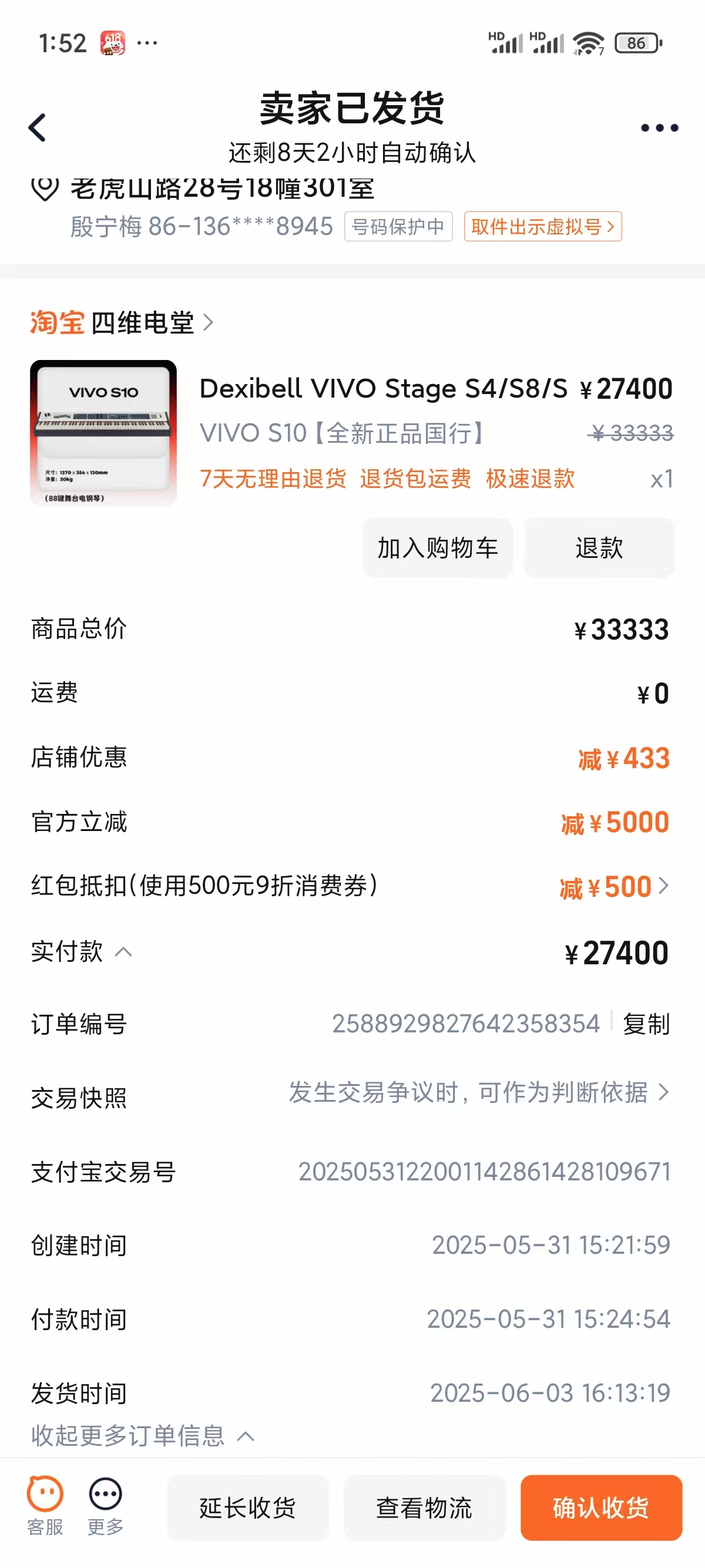This screenshot has width=705, height=1568.
Task: Tap 延长收货 to extend receipt
Action: coord(248,1508)
